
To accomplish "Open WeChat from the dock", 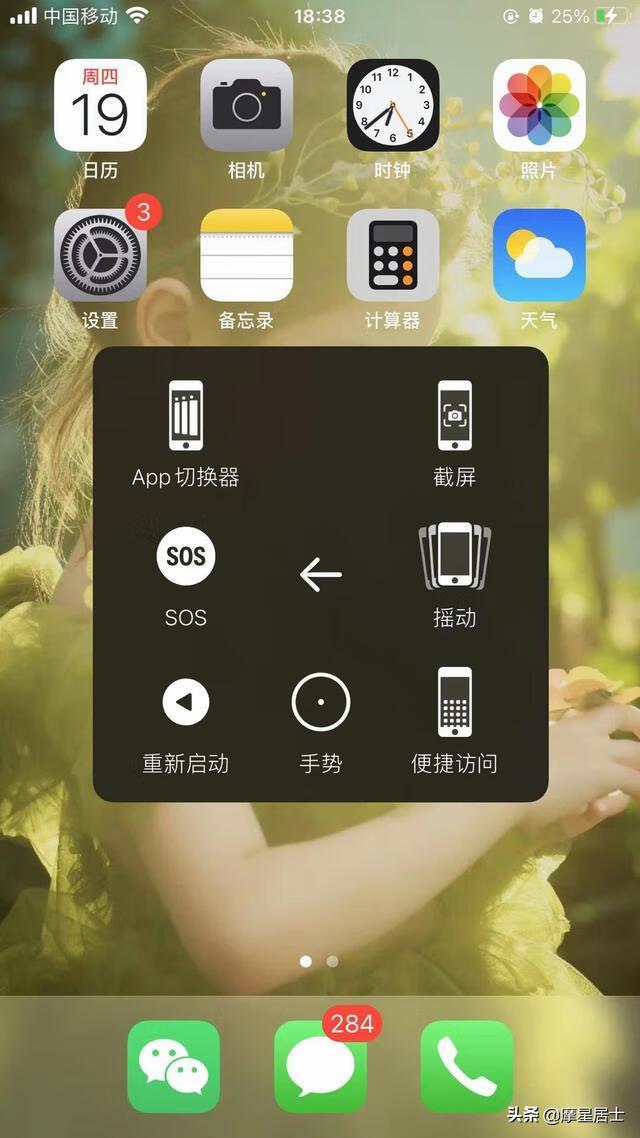I will (x=173, y=1066).
